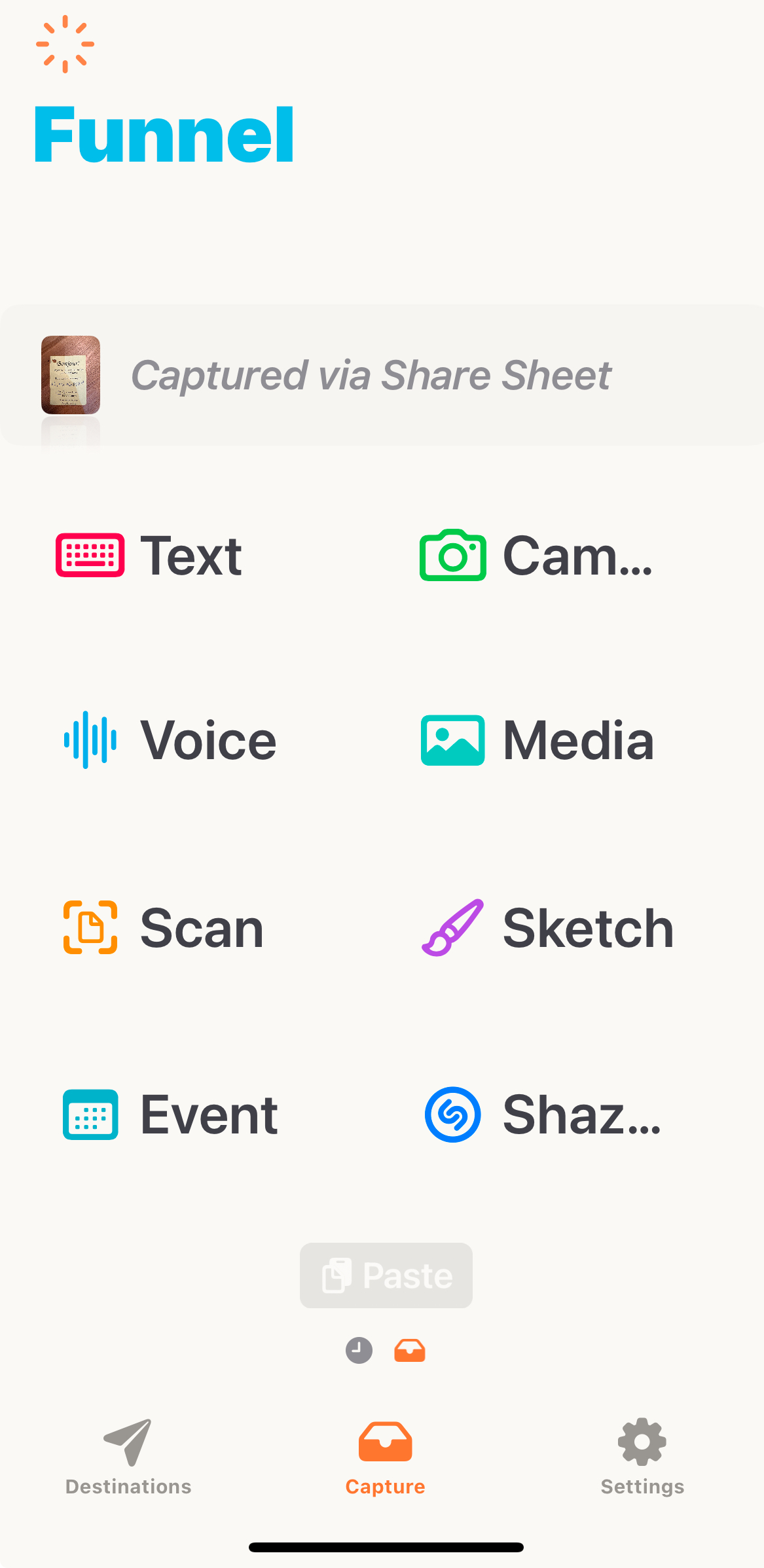Create a new Sketch
The height and width of the screenshot is (1568, 764).
[x=547, y=927]
